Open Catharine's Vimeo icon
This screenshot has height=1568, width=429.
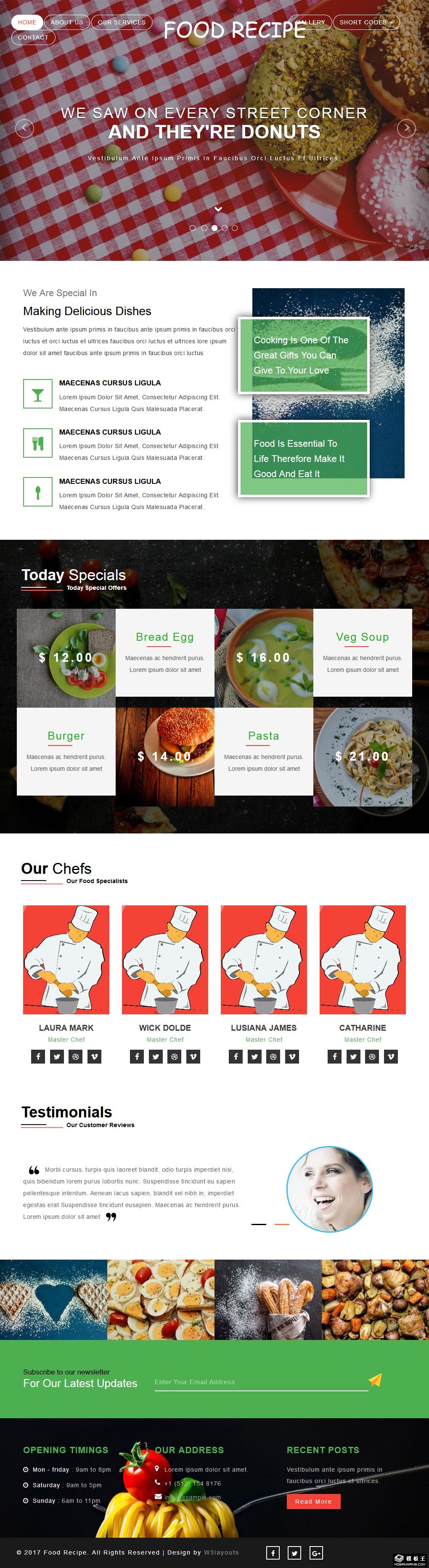point(391,1057)
